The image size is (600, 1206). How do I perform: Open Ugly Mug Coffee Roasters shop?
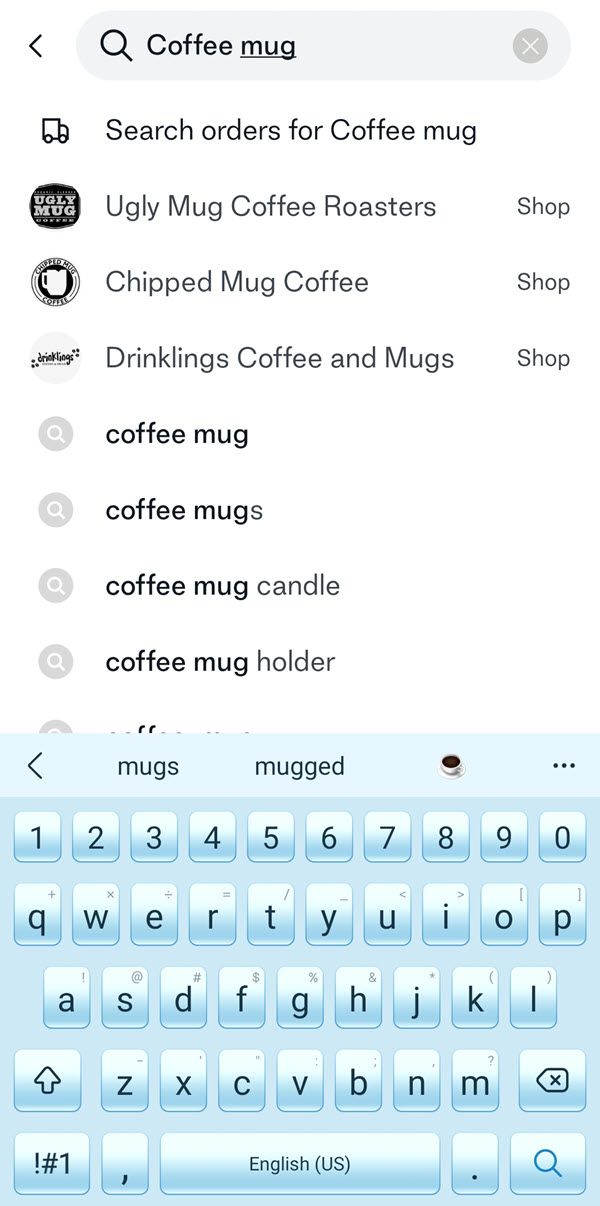coord(270,207)
